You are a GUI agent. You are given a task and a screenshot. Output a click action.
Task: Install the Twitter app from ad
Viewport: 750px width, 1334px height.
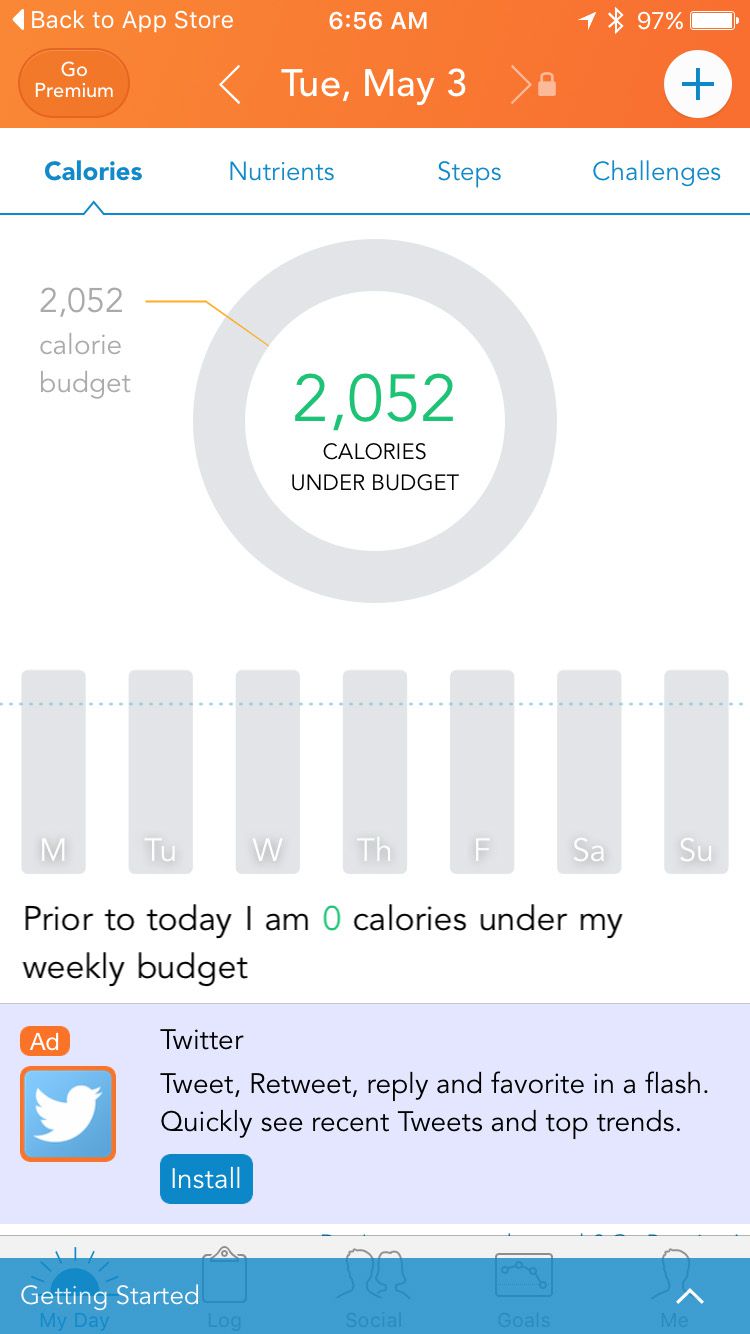tap(206, 1179)
